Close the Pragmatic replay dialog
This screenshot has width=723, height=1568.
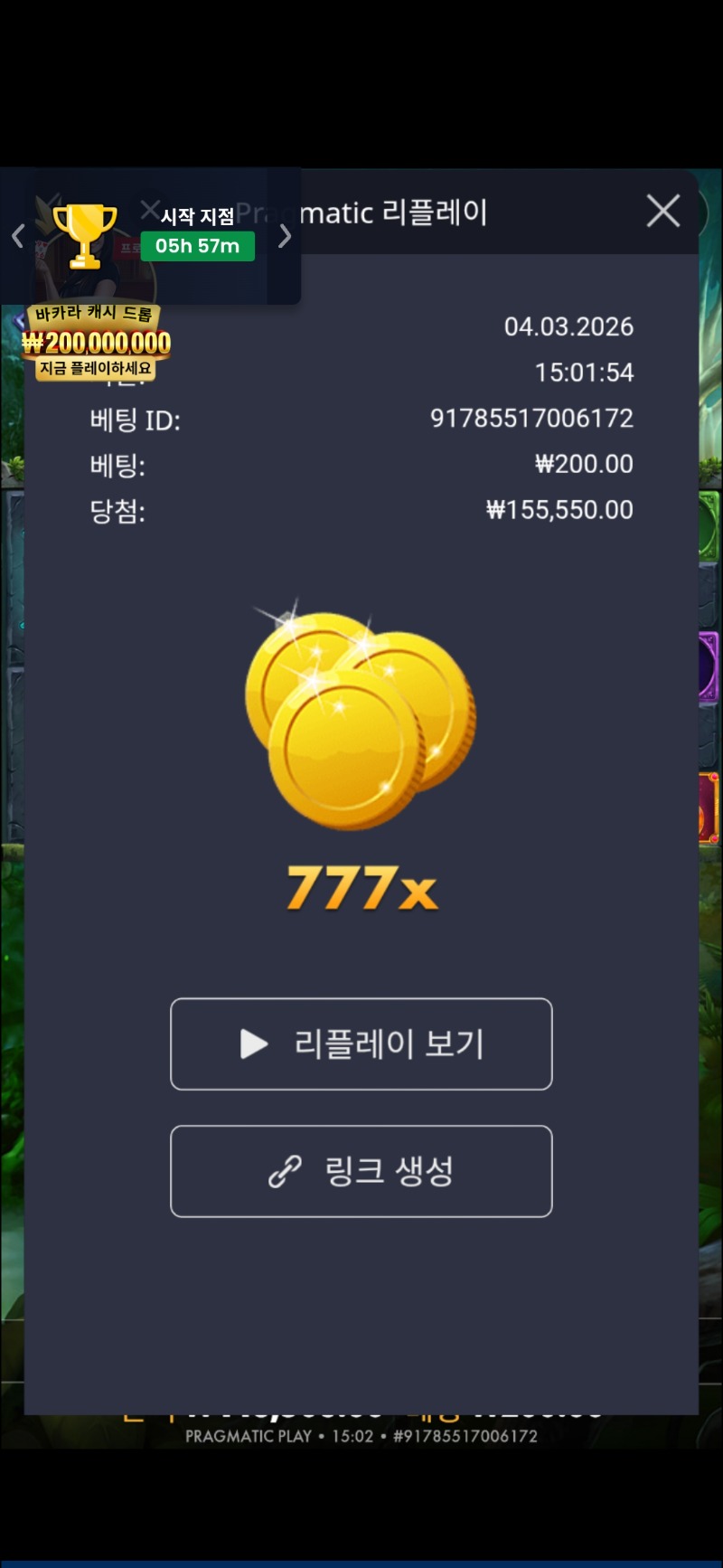[x=663, y=212]
